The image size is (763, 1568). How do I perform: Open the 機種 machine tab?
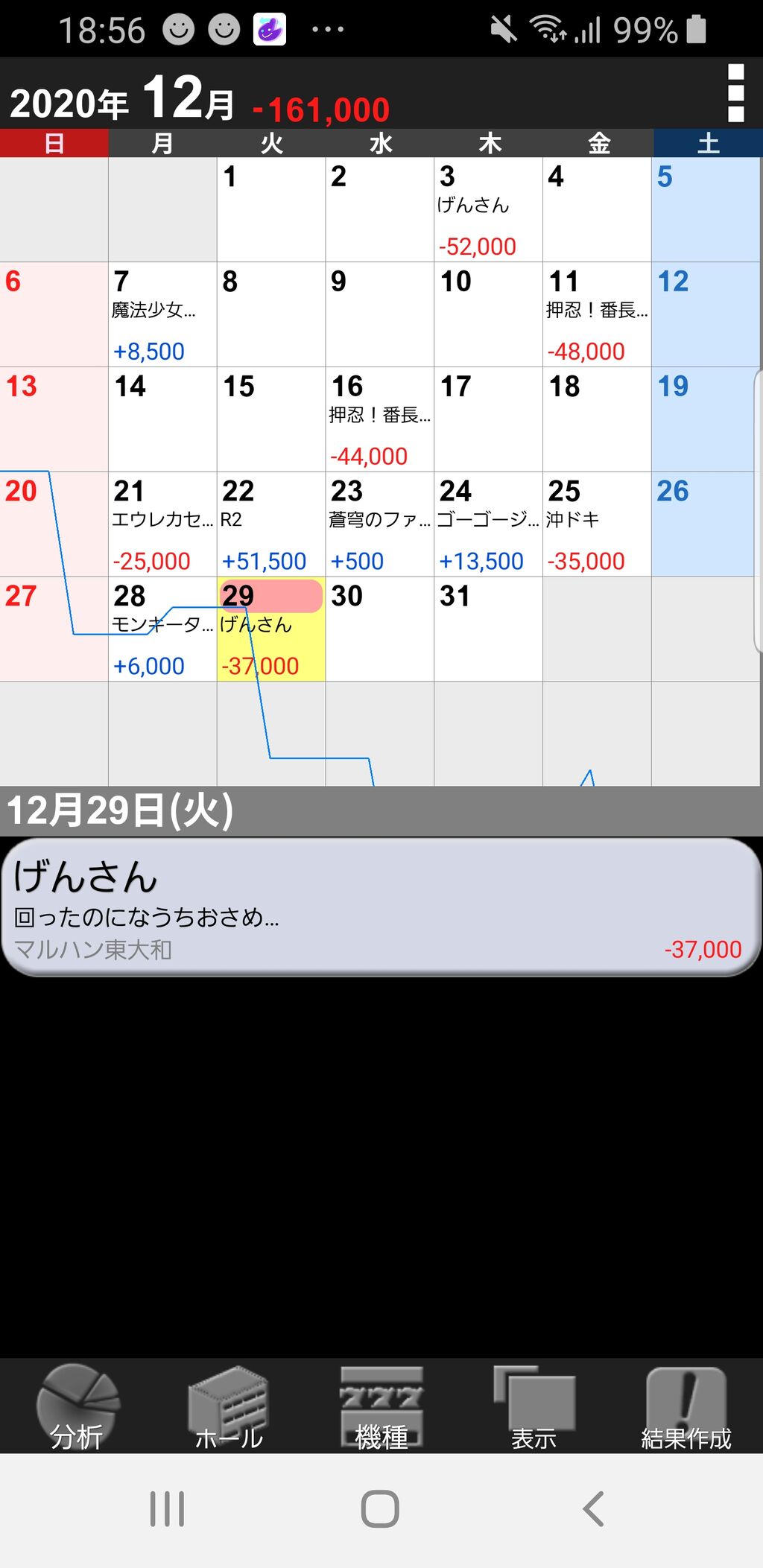point(381,1406)
